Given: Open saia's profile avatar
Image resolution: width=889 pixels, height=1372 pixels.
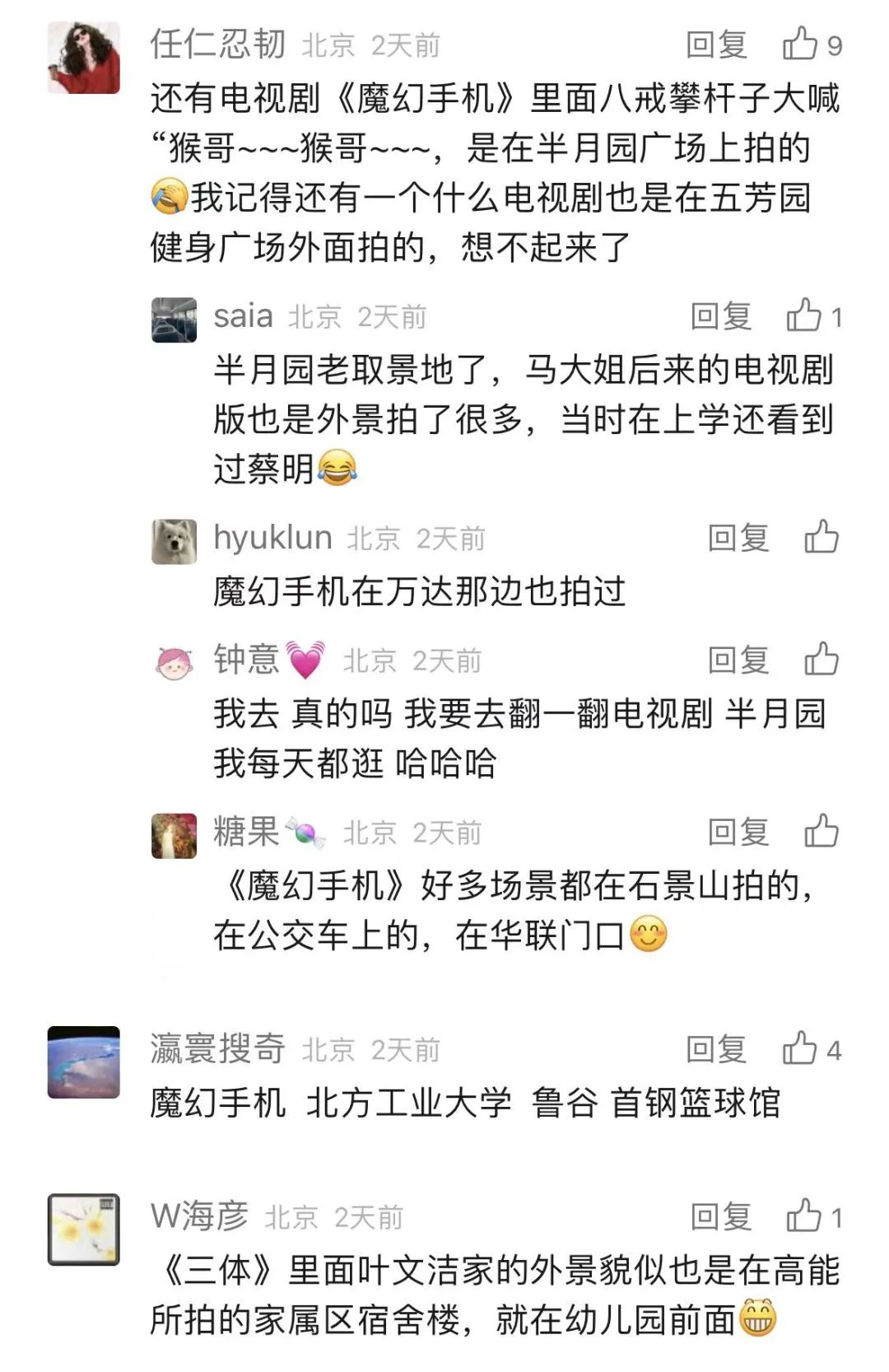Looking at the screenshot, I should [175, 320].
